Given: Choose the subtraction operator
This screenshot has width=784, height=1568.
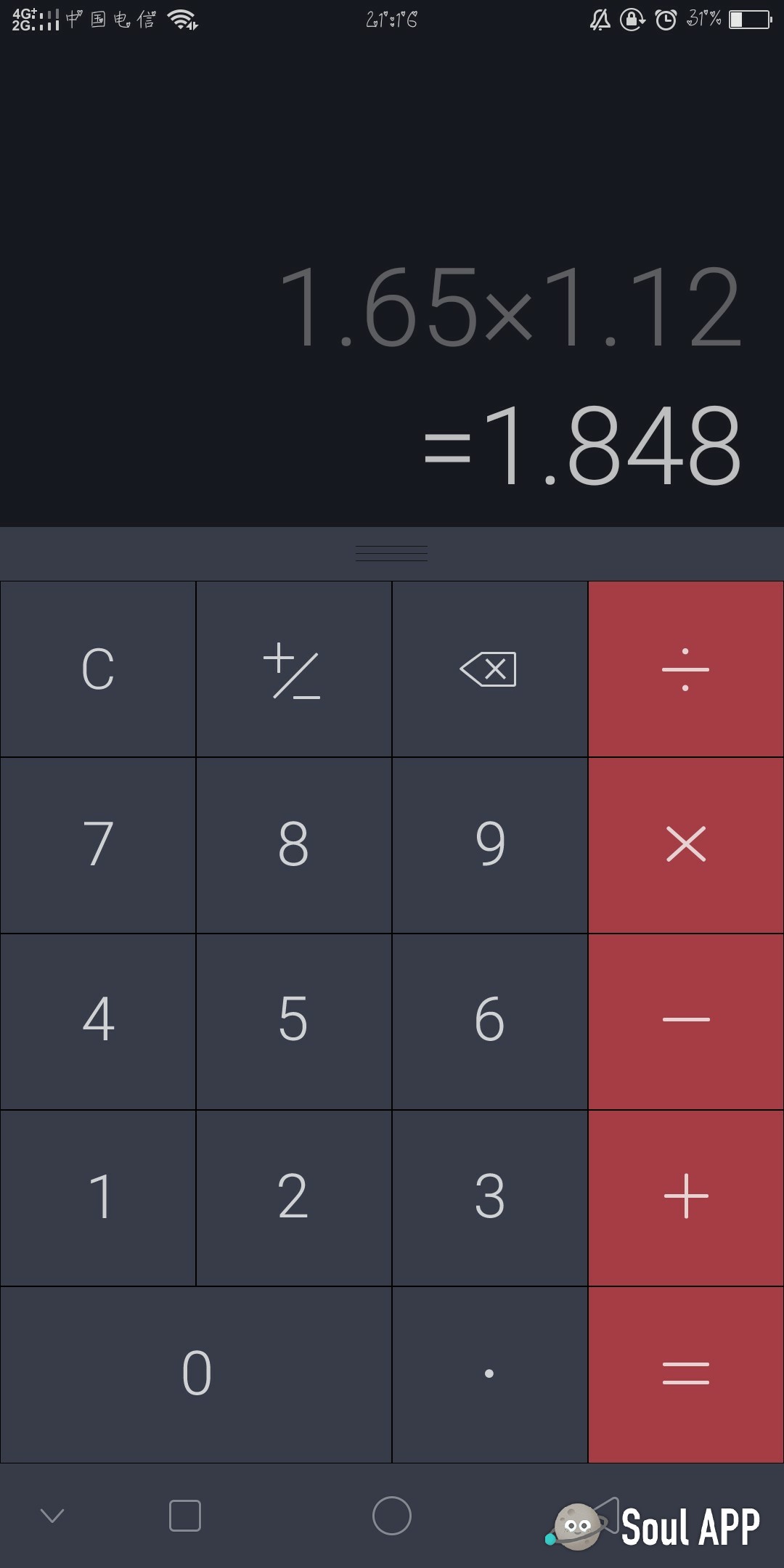Looking at the screenshot, I should 686,1021.
